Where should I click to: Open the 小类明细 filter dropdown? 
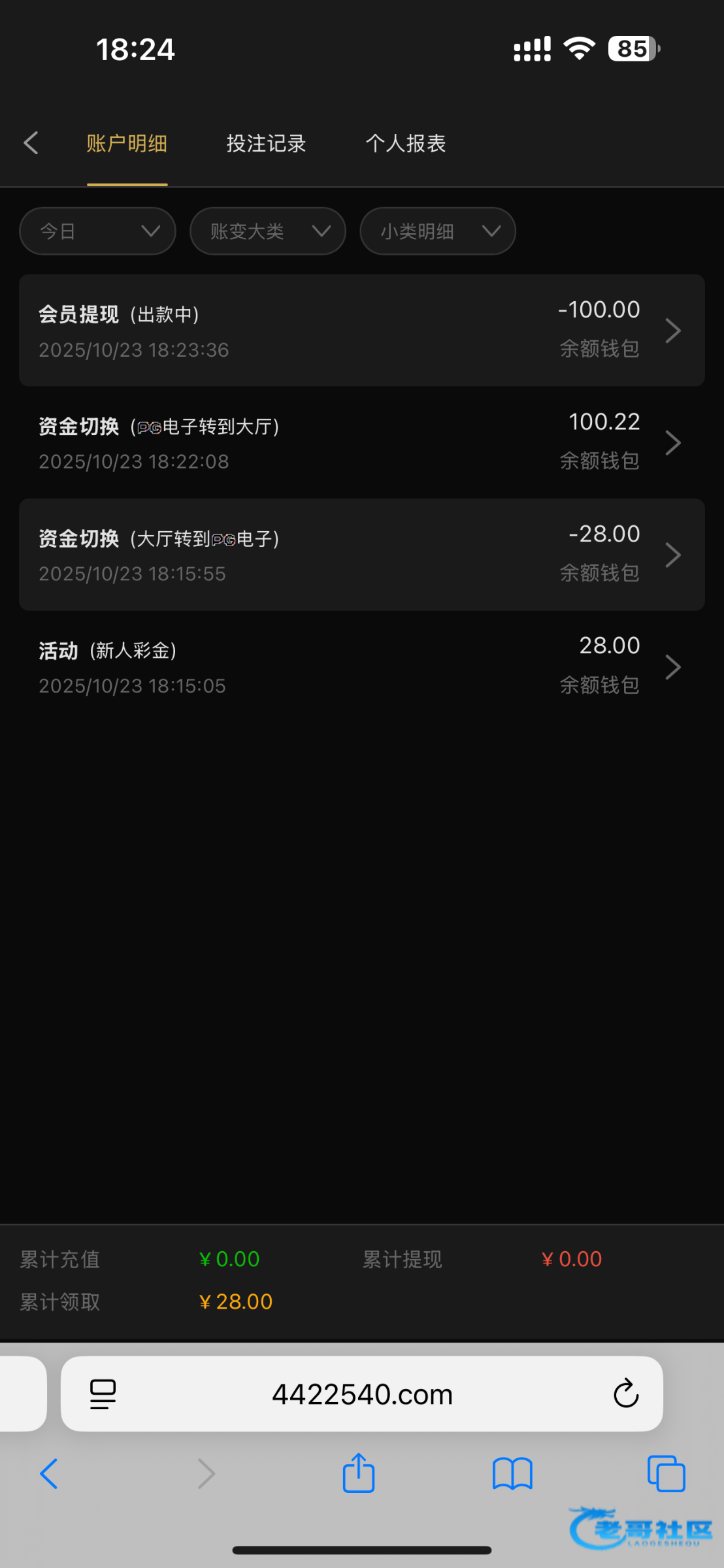(437, 231)
